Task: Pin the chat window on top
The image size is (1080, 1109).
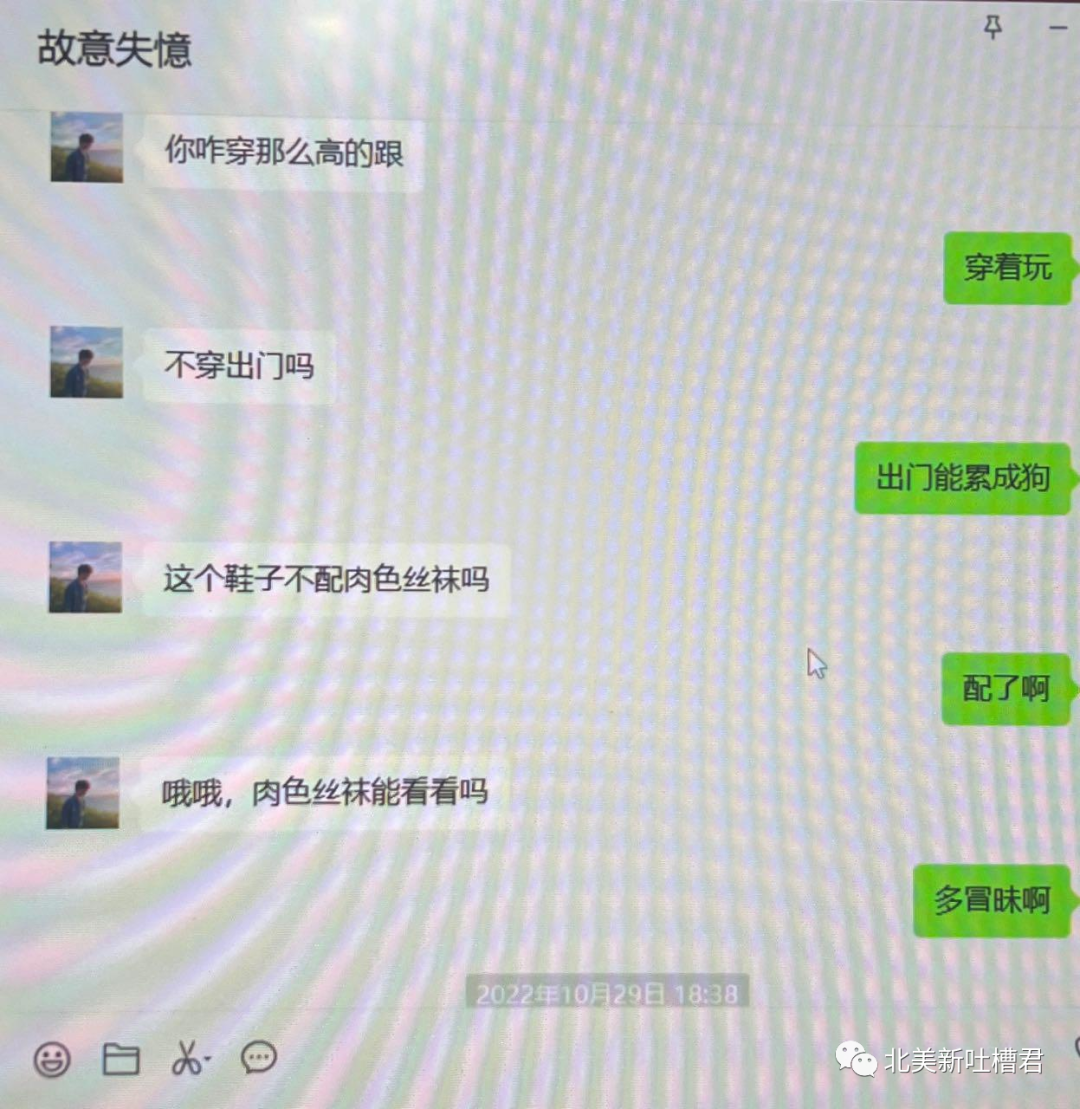Action: point(992,28)
